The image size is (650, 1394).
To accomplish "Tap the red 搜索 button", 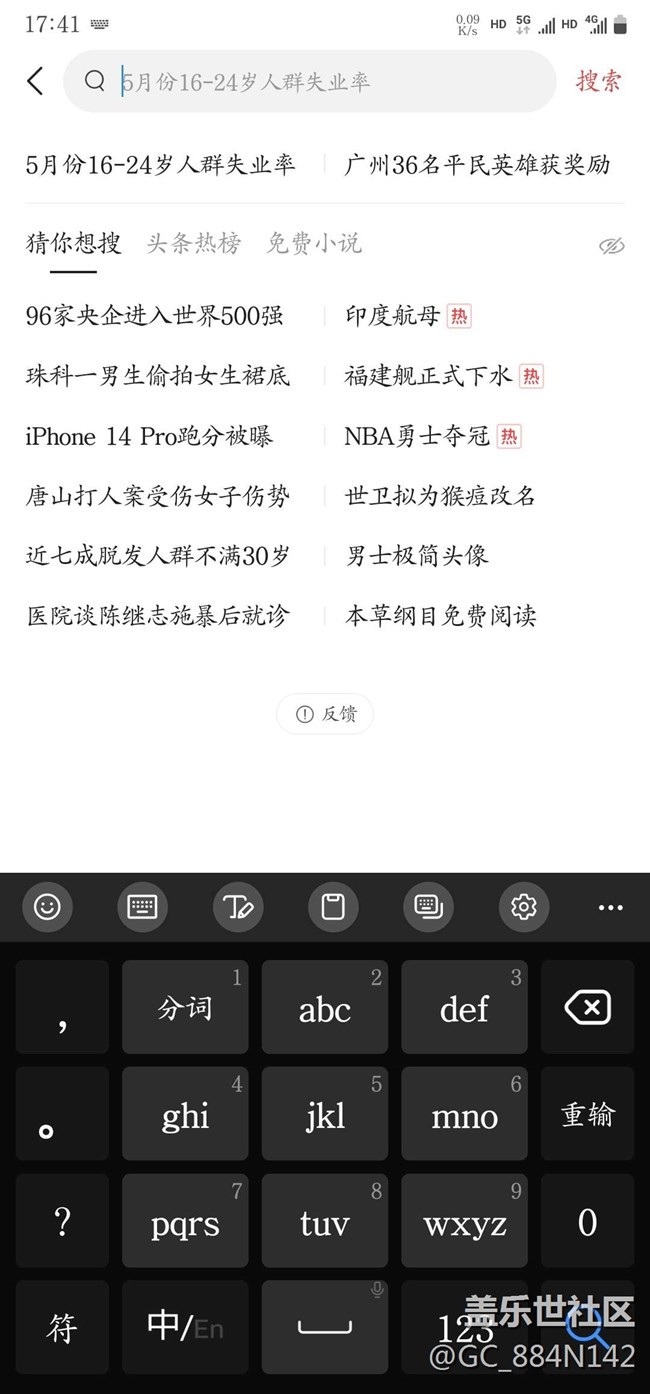I will pyautogui.click(x=598, y=81).
